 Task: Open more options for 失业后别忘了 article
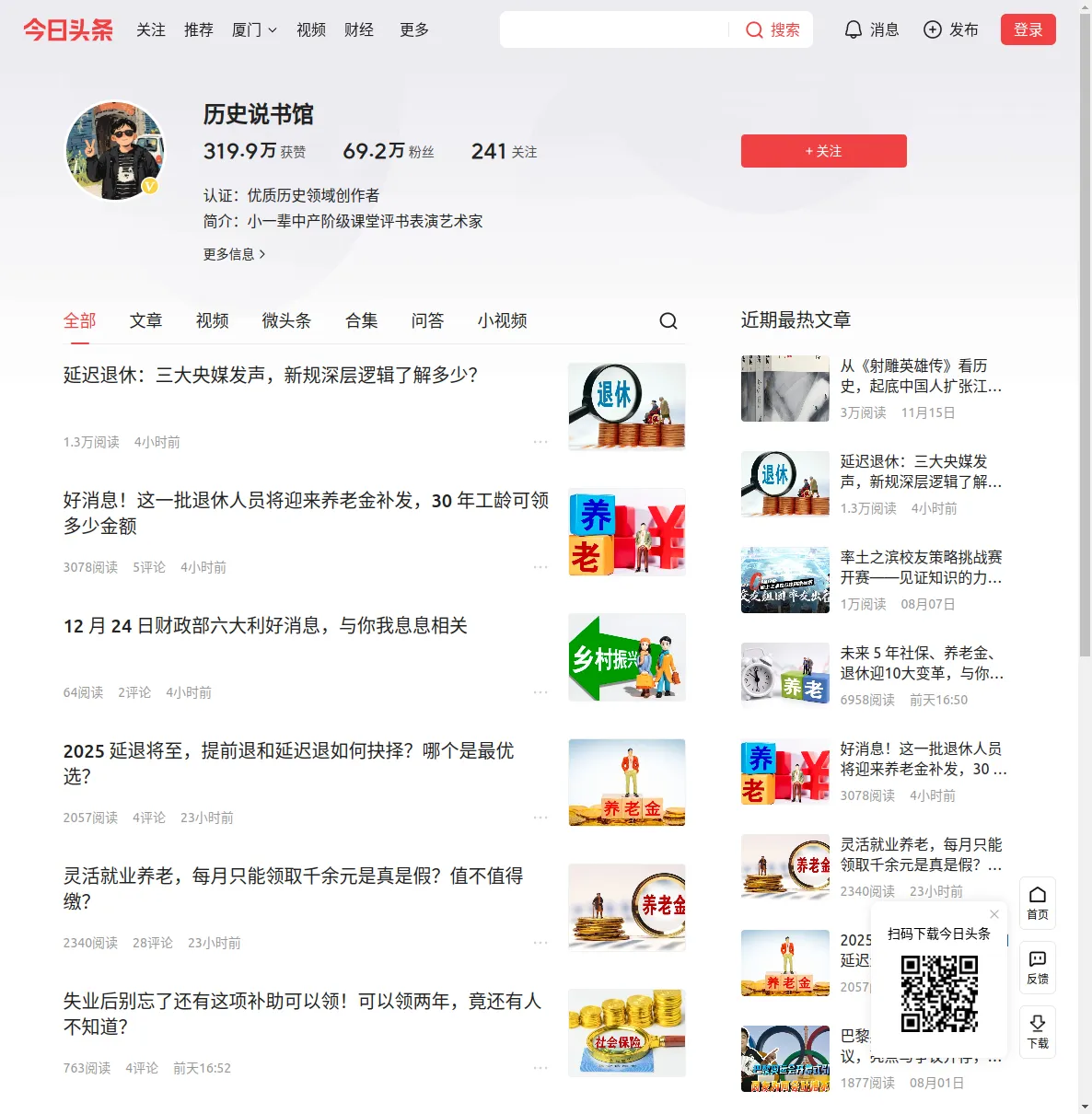coord(540,1068)
